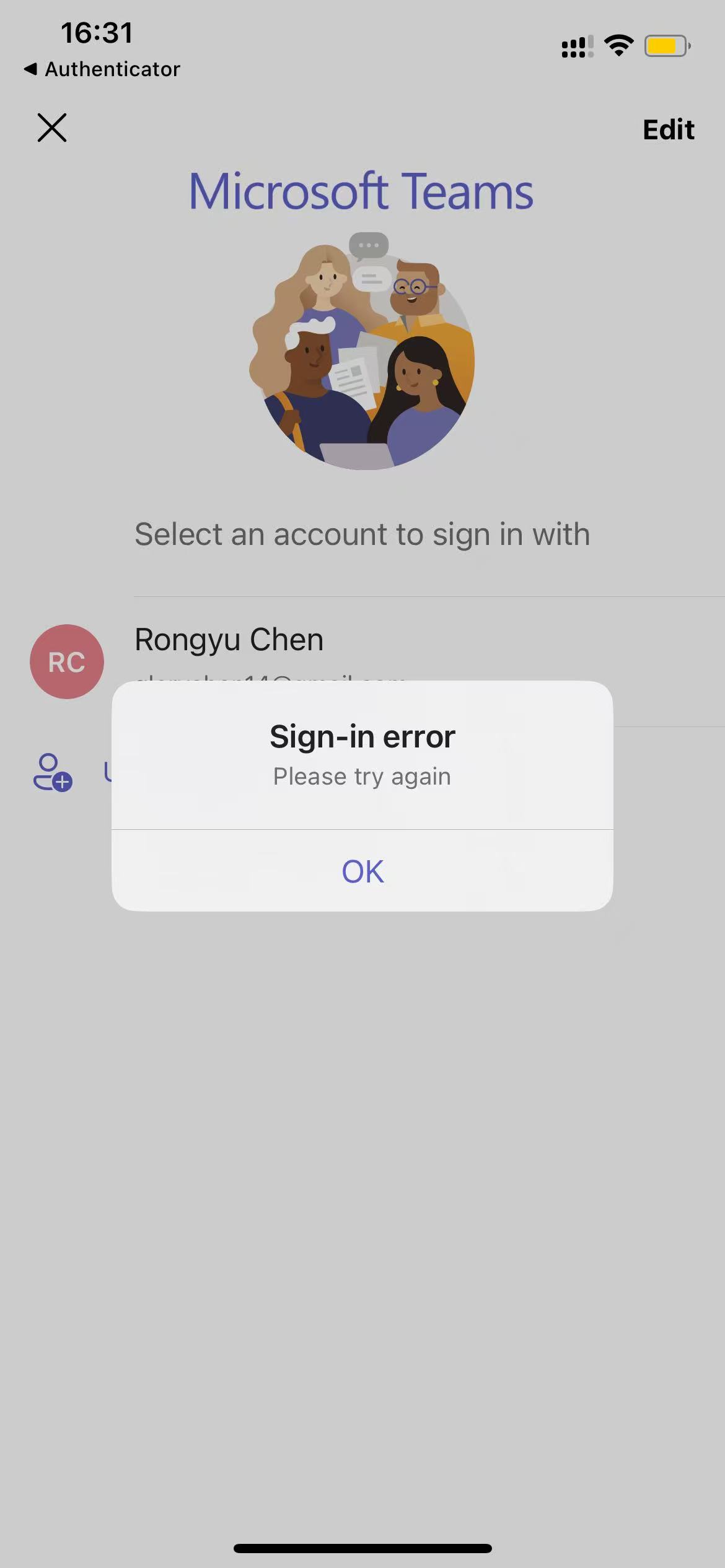Tap the add account person icon

(53, 773)
